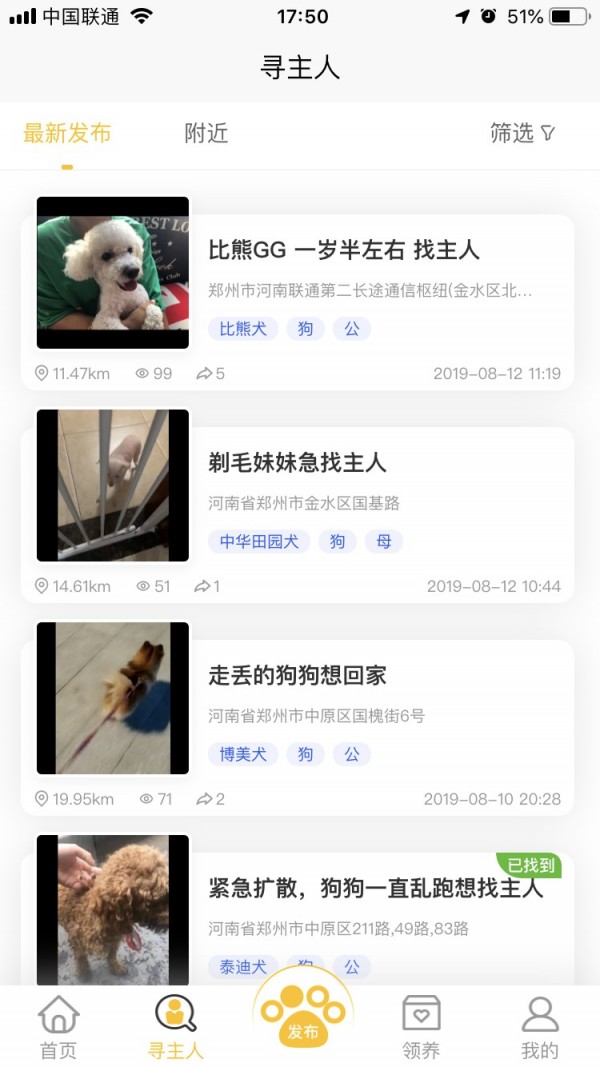Open the 走丢的狗狗想回家 post
The width and height of the screenshot is (600, 1067).
tap(297, 675)
